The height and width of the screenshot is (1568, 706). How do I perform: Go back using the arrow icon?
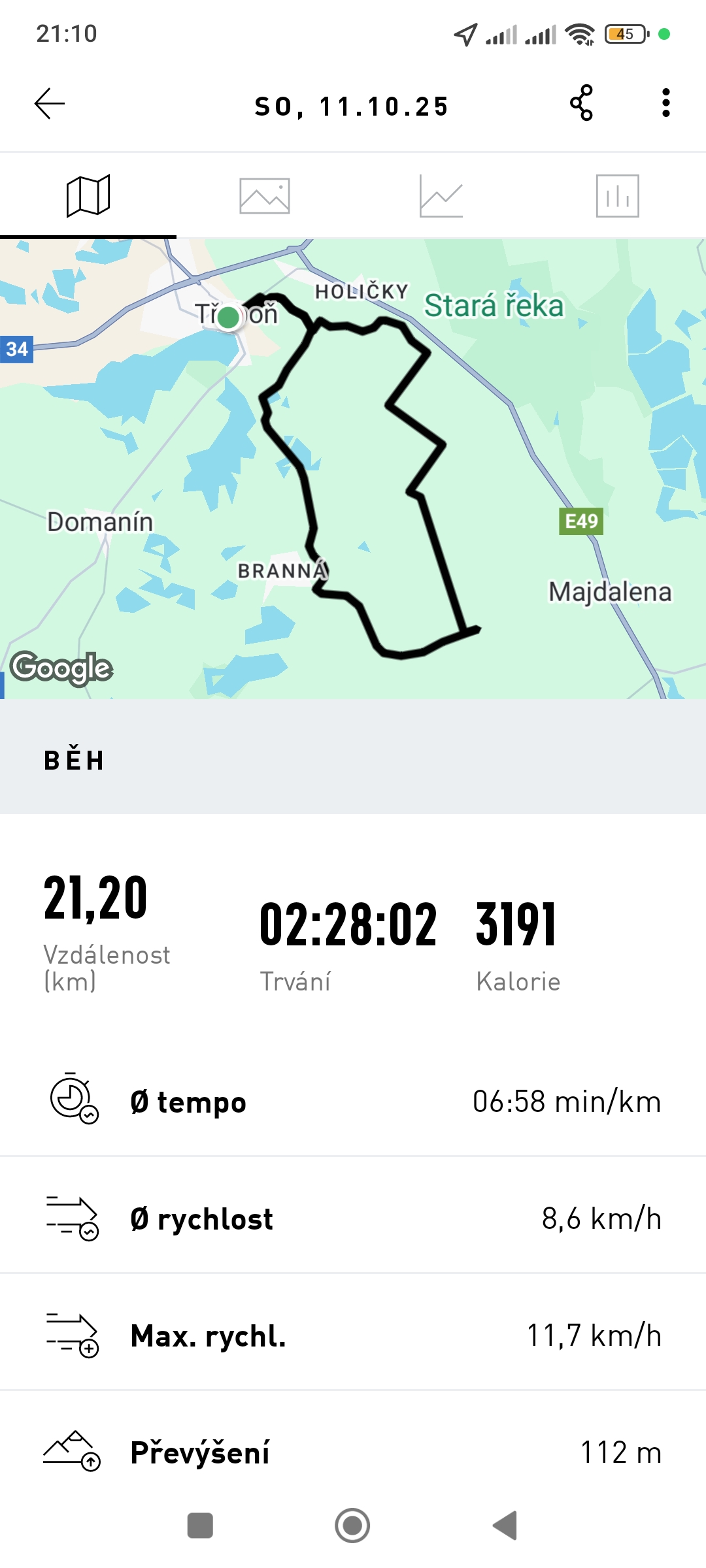click(50, 104)
